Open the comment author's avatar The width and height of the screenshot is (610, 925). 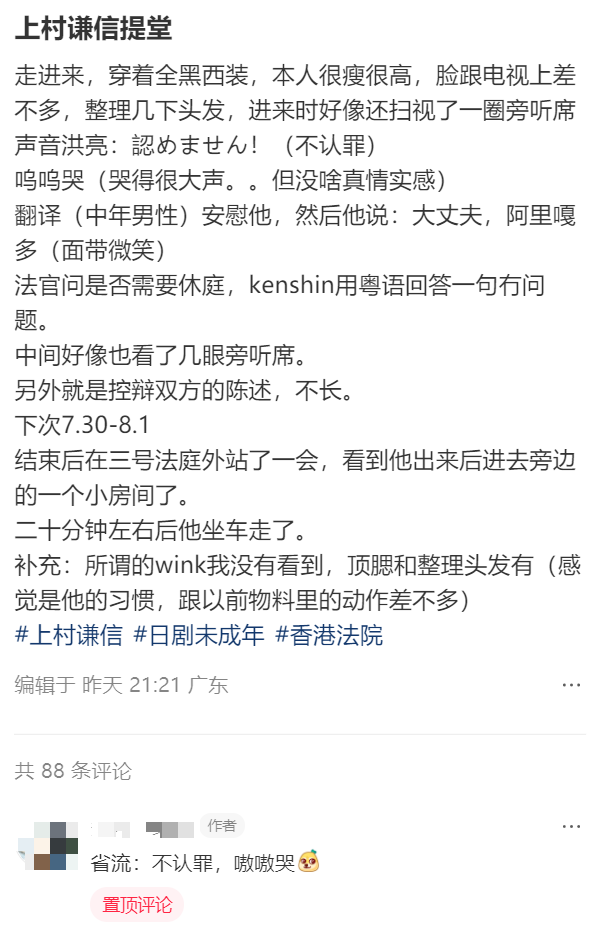48,846
